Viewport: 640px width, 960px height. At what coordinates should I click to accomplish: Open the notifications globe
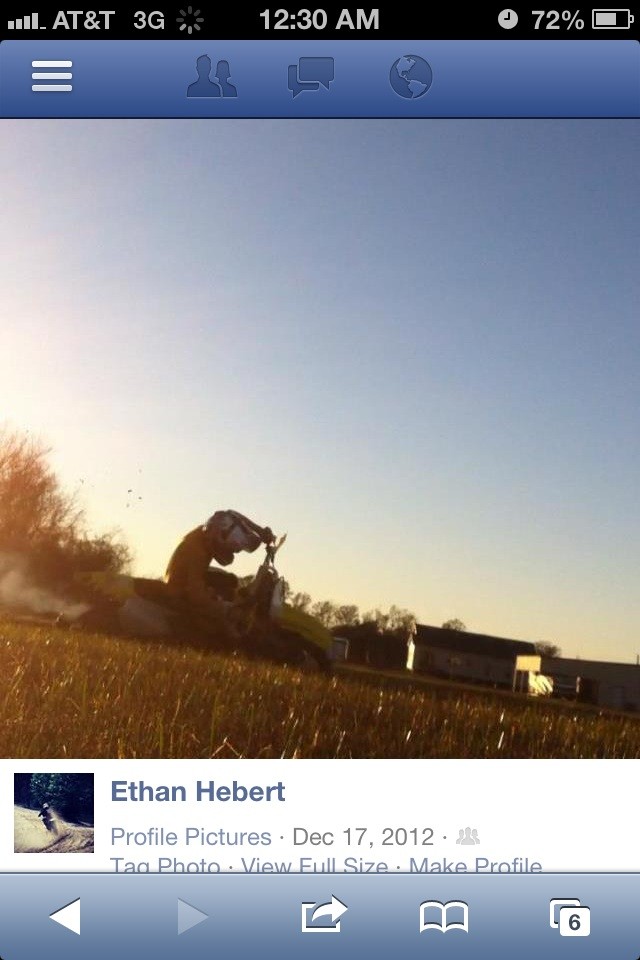coord(410,77)
